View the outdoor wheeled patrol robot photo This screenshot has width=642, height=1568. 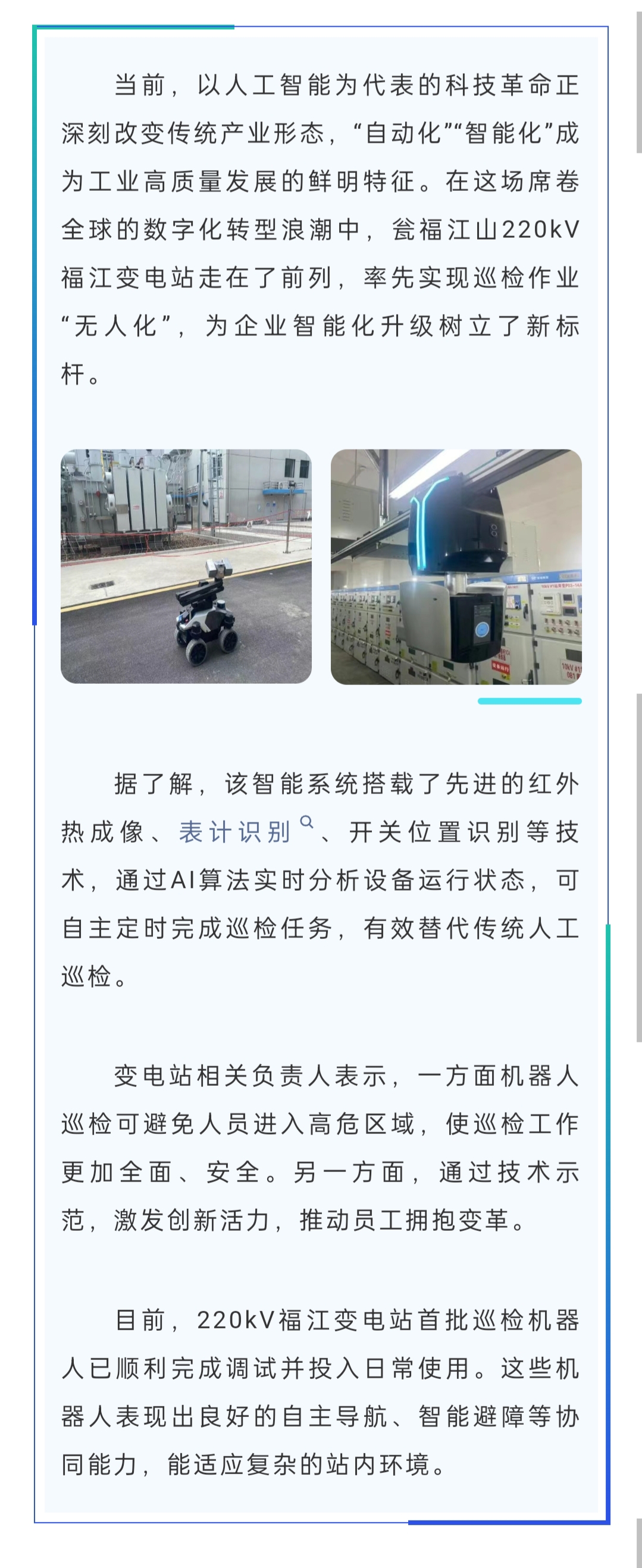tap(186, 566)
